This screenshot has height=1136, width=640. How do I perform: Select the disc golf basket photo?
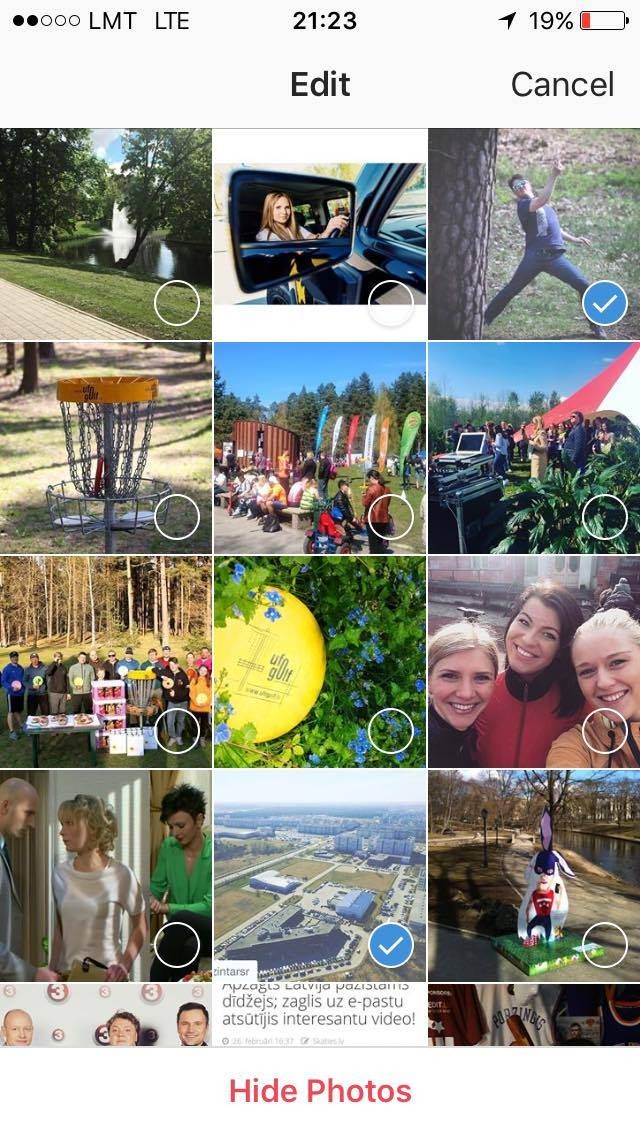(106, 448)
